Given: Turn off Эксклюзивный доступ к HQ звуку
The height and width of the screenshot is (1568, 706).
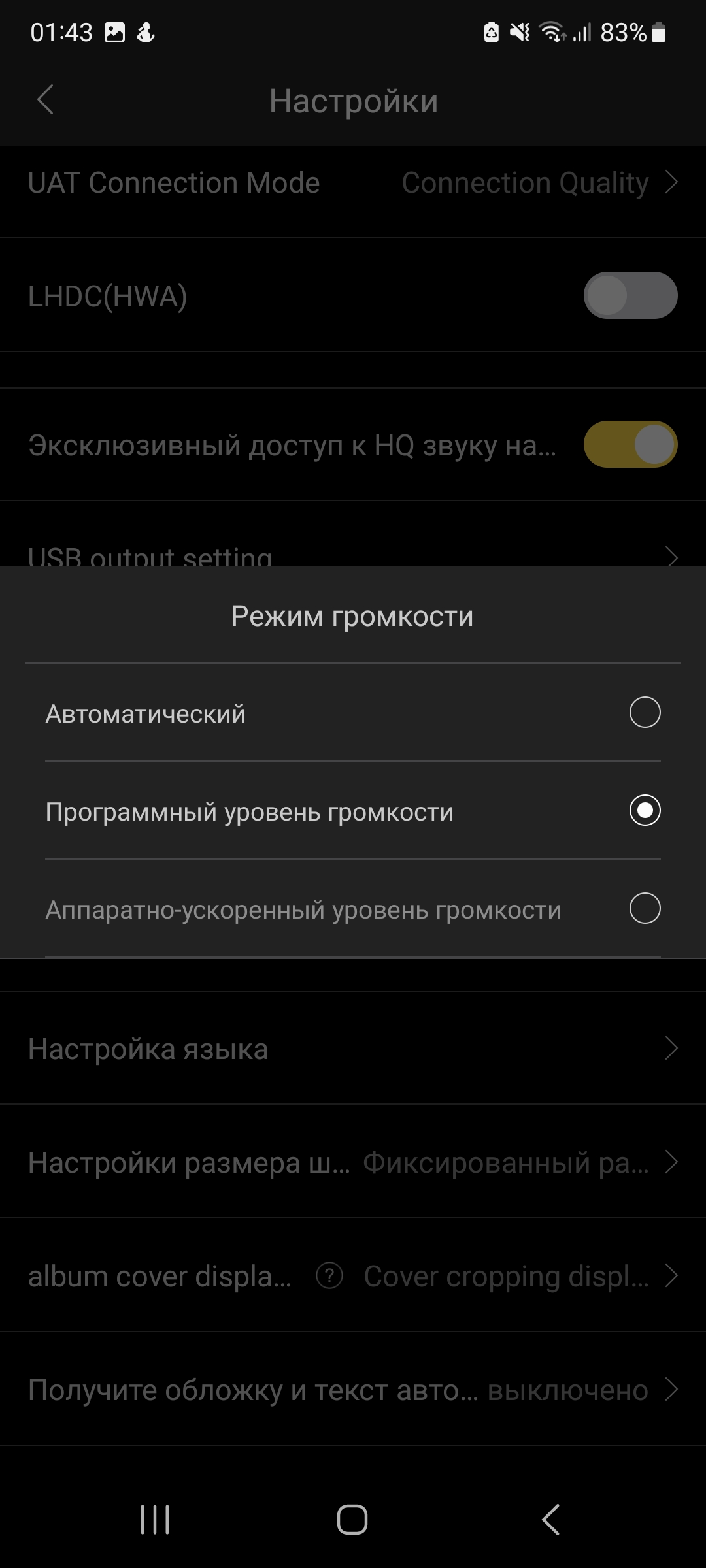Looking at the screenshot, I should coord(630,444).
